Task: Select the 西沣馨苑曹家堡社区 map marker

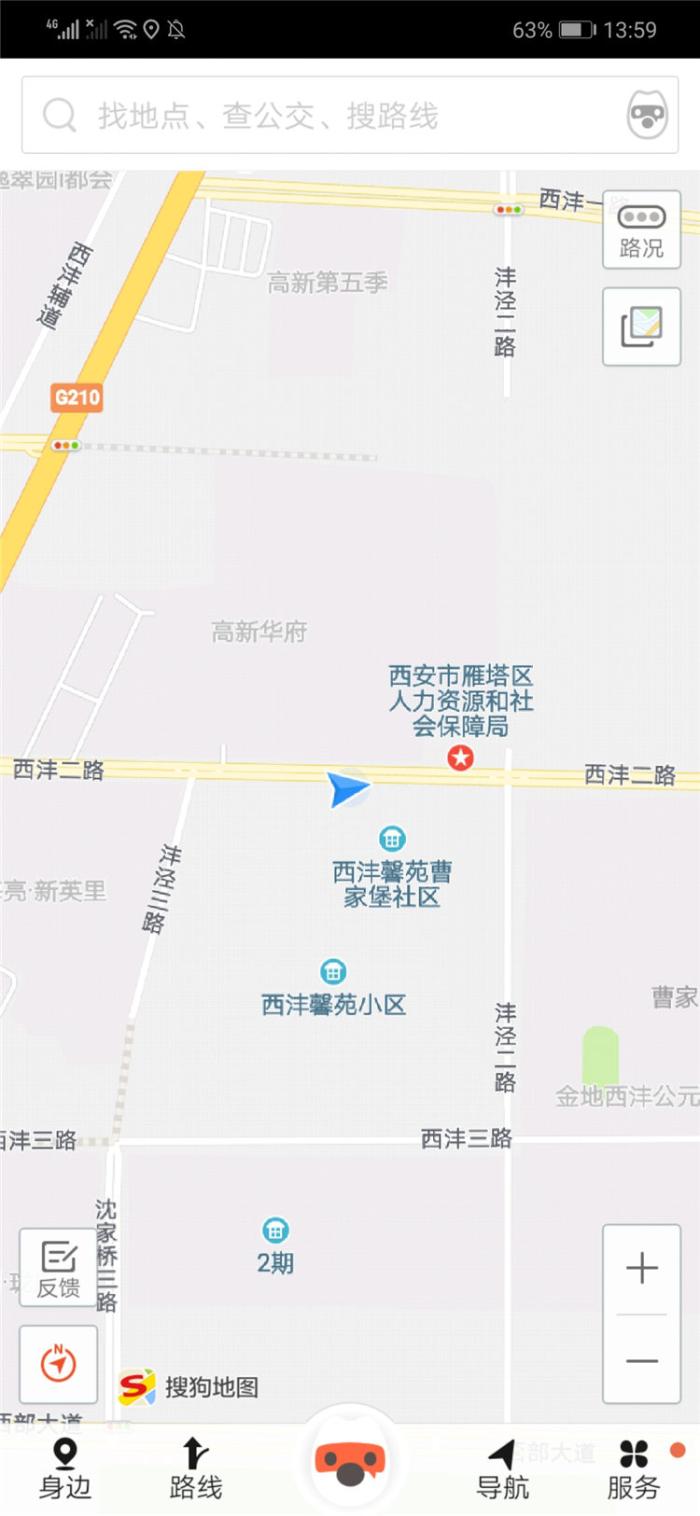Action: [x=392, y=838]
